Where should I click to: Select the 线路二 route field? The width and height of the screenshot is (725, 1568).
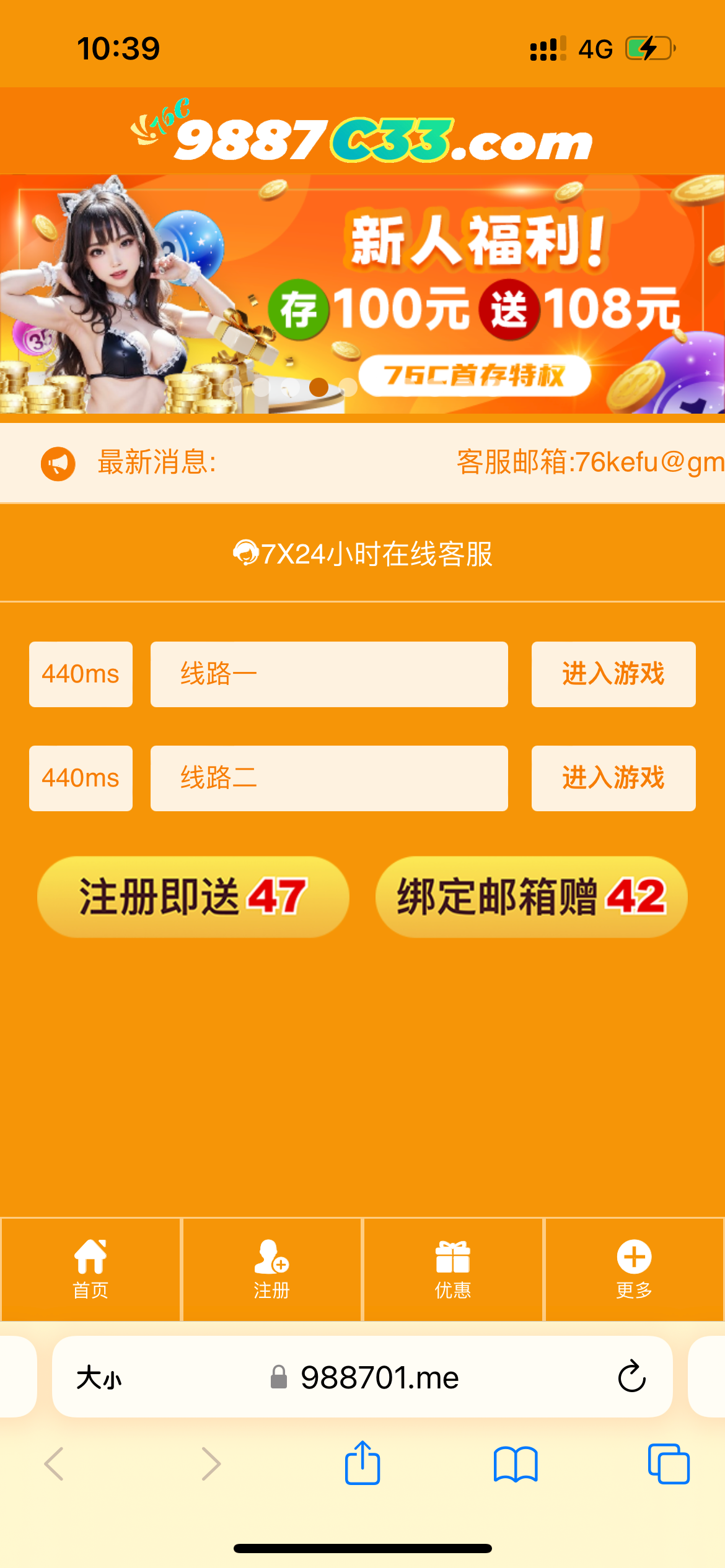pos(329,778)
